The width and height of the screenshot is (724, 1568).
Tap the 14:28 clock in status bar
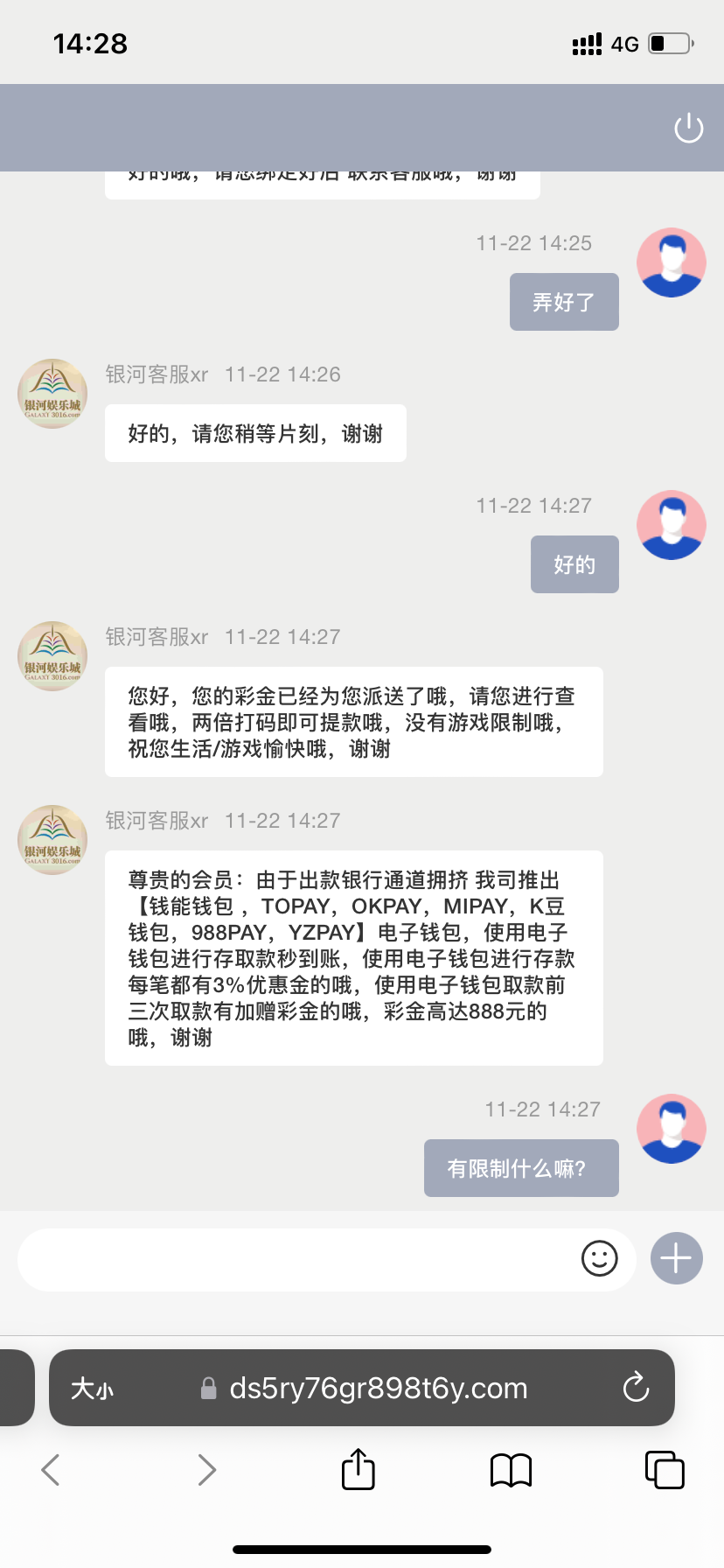[x=89, y=42]
